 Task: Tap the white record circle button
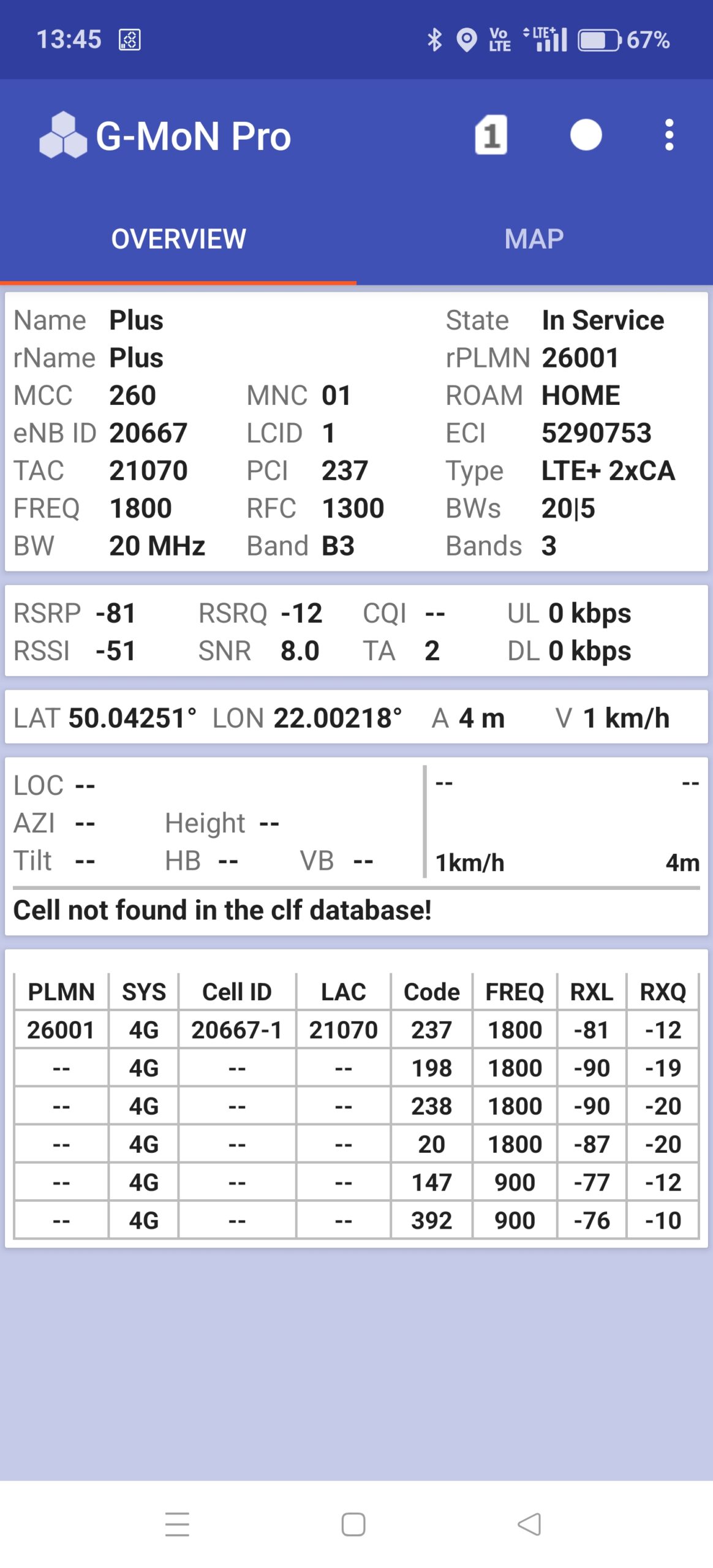586,135
